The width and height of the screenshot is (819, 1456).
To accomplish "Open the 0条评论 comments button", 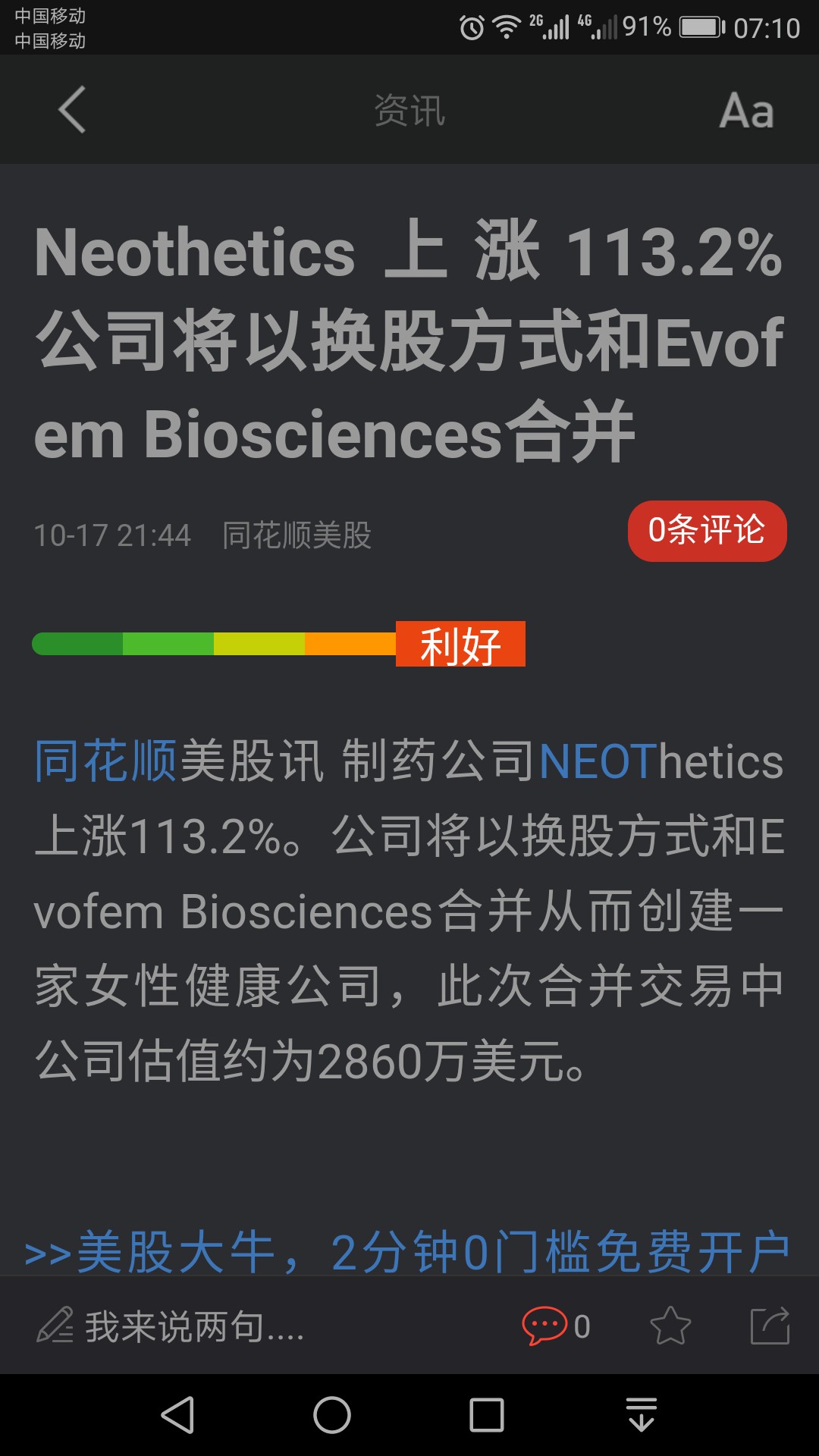I will (707, 531).
